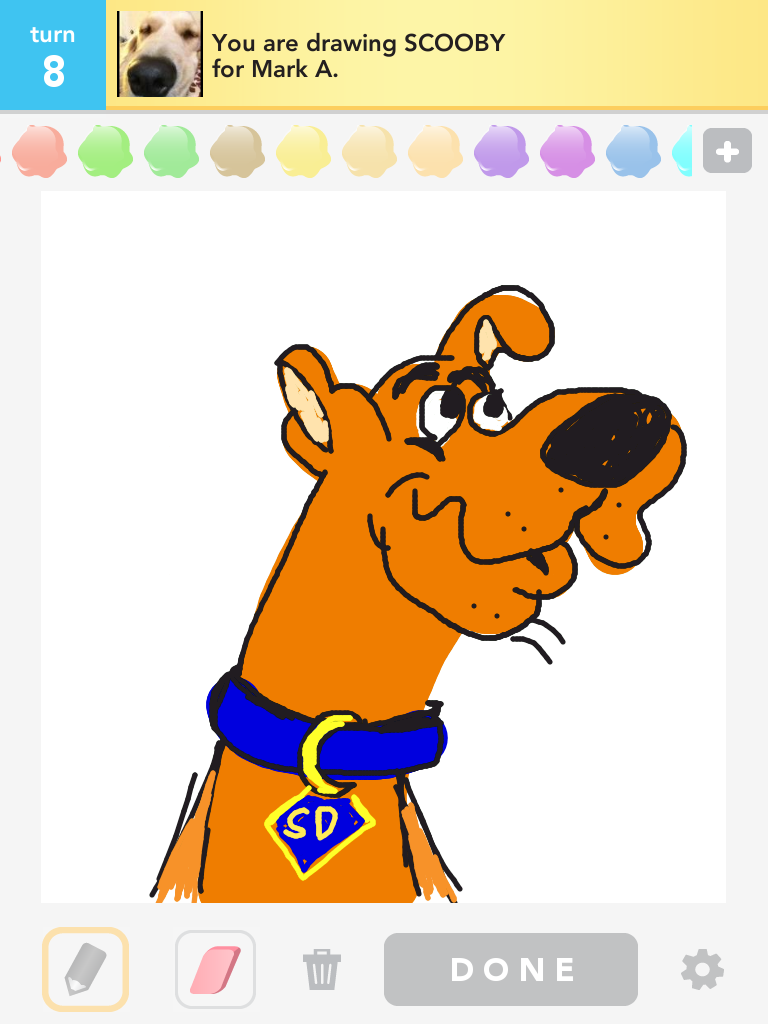This screenshot has width=768, height=1024.
Task: Pick the red color swatch
Action: (x=40, y=152)
